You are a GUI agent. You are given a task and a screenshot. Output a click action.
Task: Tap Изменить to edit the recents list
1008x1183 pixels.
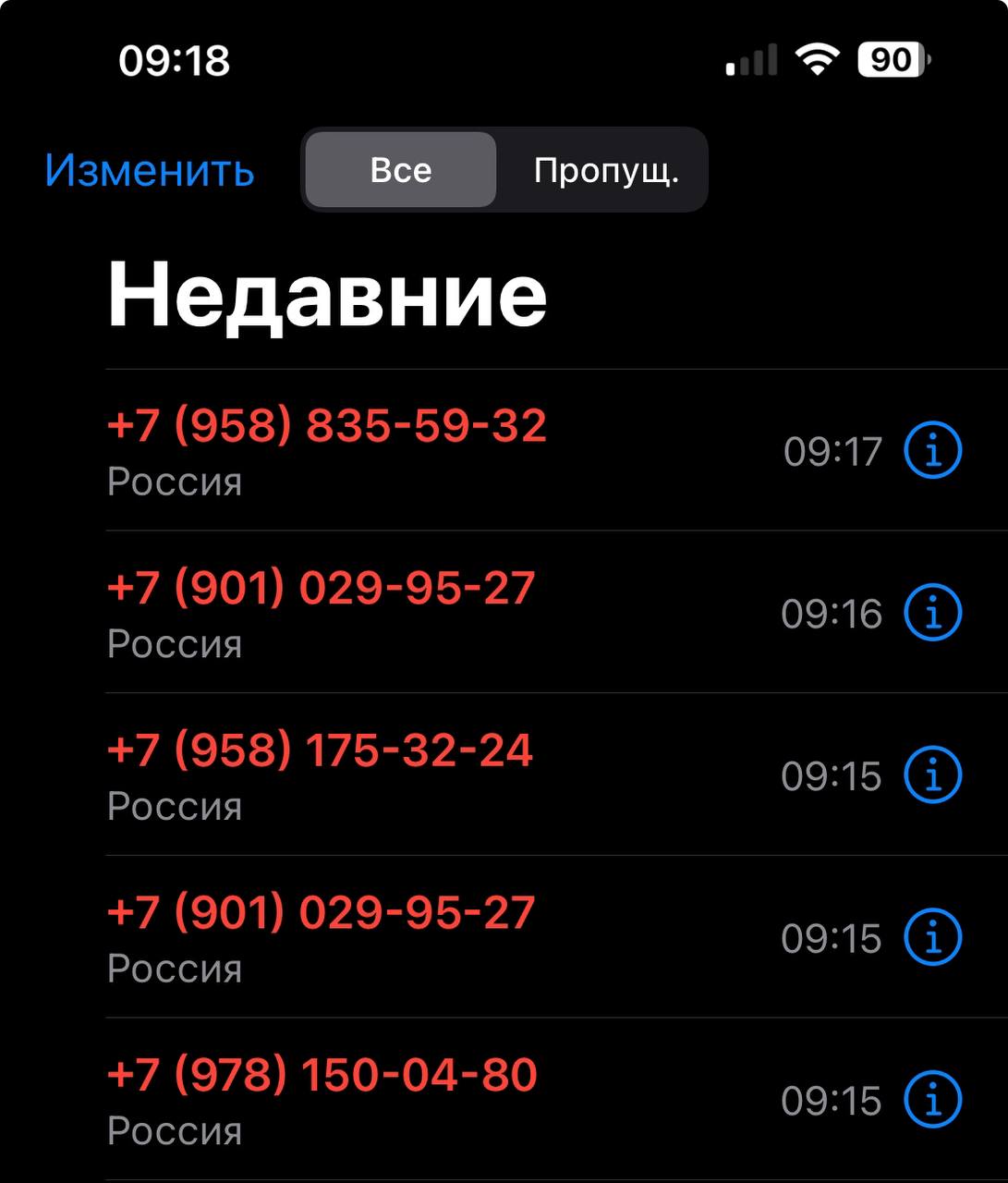coord(150,171)
